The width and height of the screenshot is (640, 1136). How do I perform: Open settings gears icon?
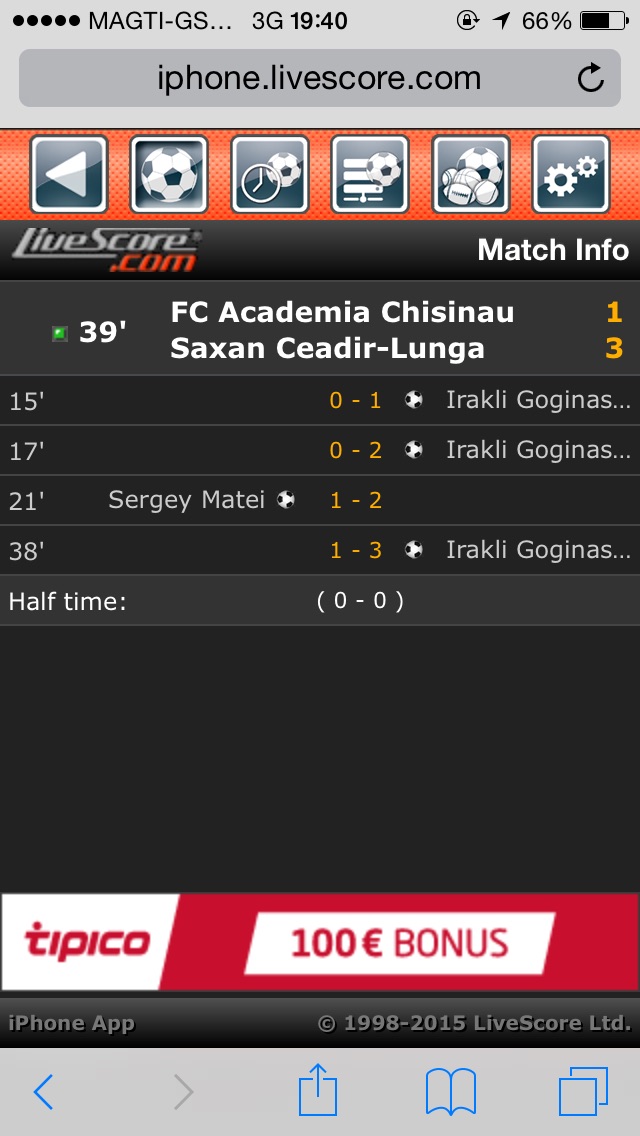570,175
